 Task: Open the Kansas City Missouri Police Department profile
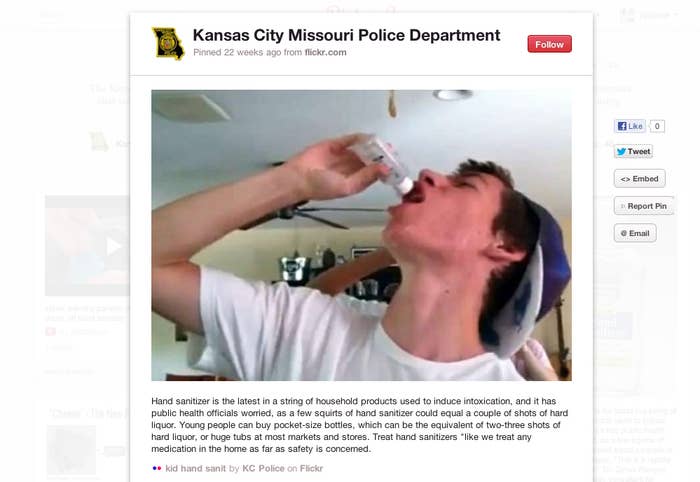[346, 35]
